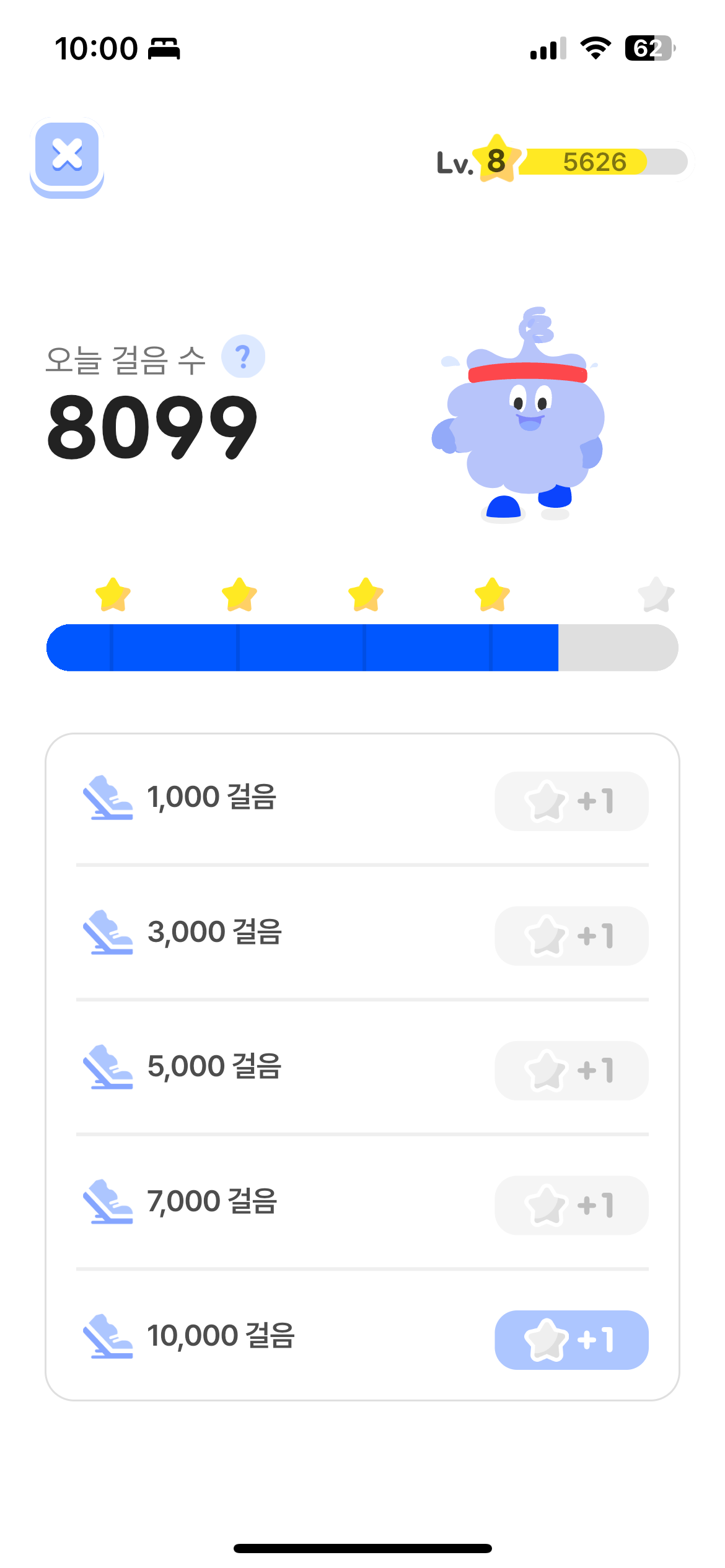Tap the +1 star button for 3,000 걸음

pos(571,936)
